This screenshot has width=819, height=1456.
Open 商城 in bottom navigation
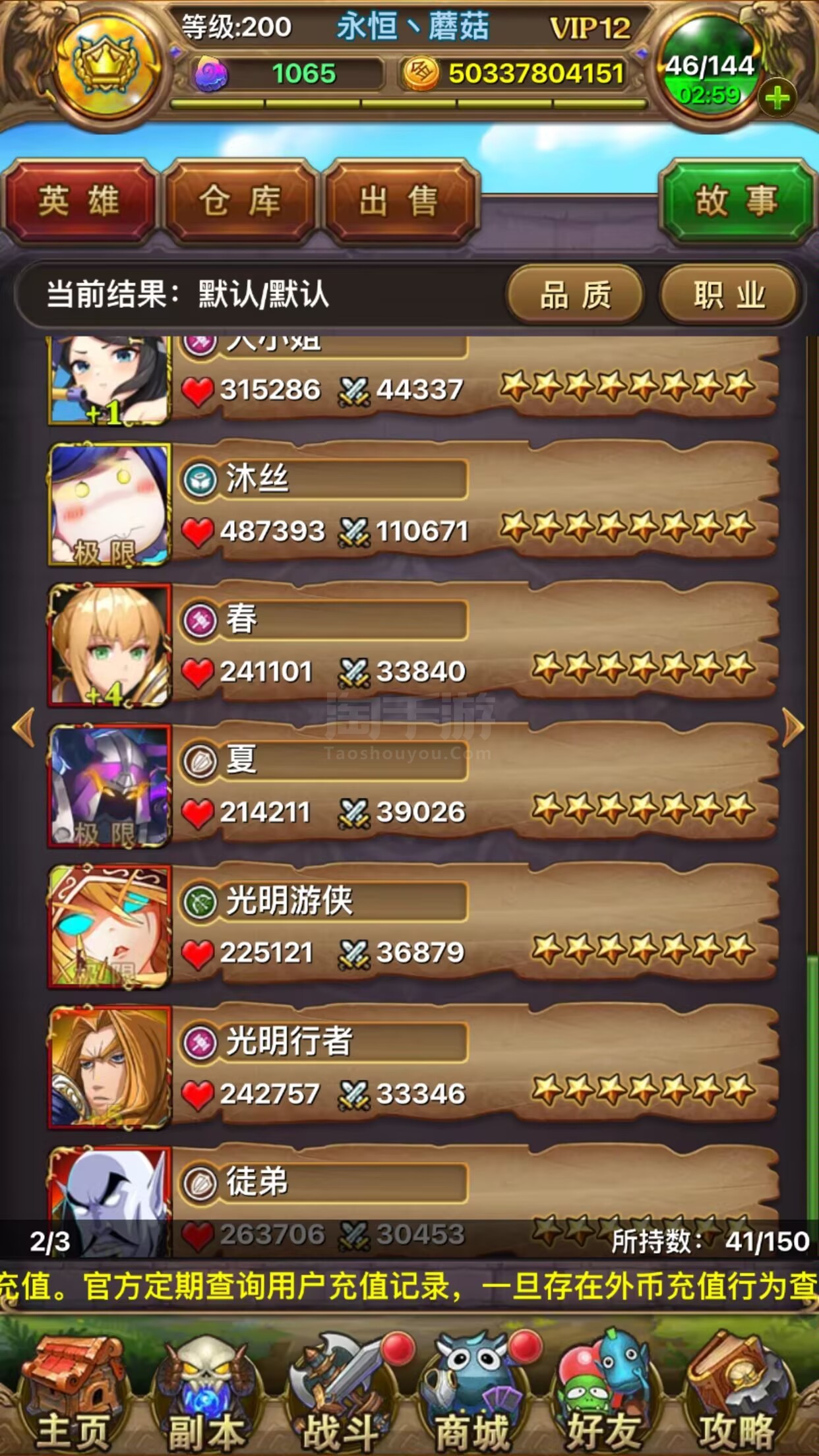(x=472, y=1391)
